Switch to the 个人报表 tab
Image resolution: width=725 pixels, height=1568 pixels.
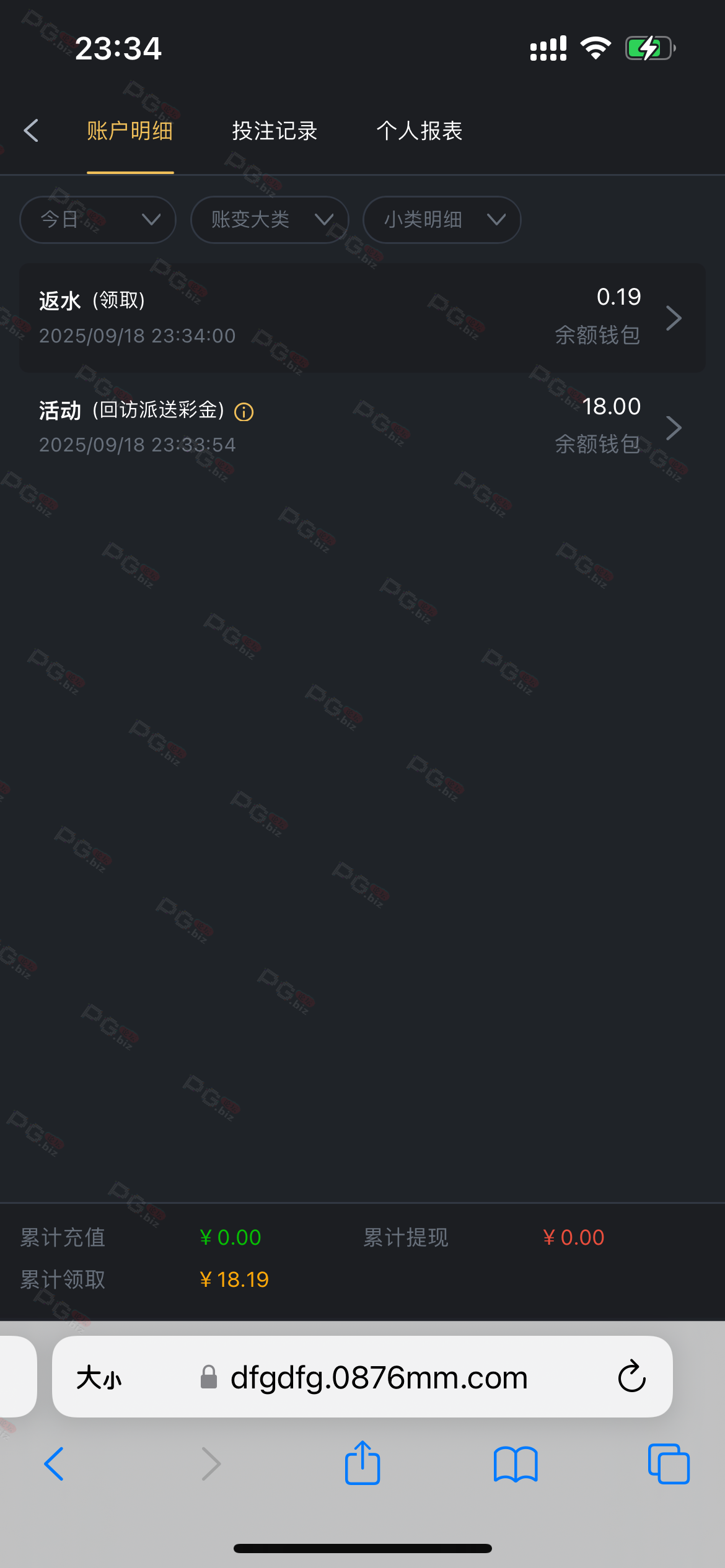point(420,131)
